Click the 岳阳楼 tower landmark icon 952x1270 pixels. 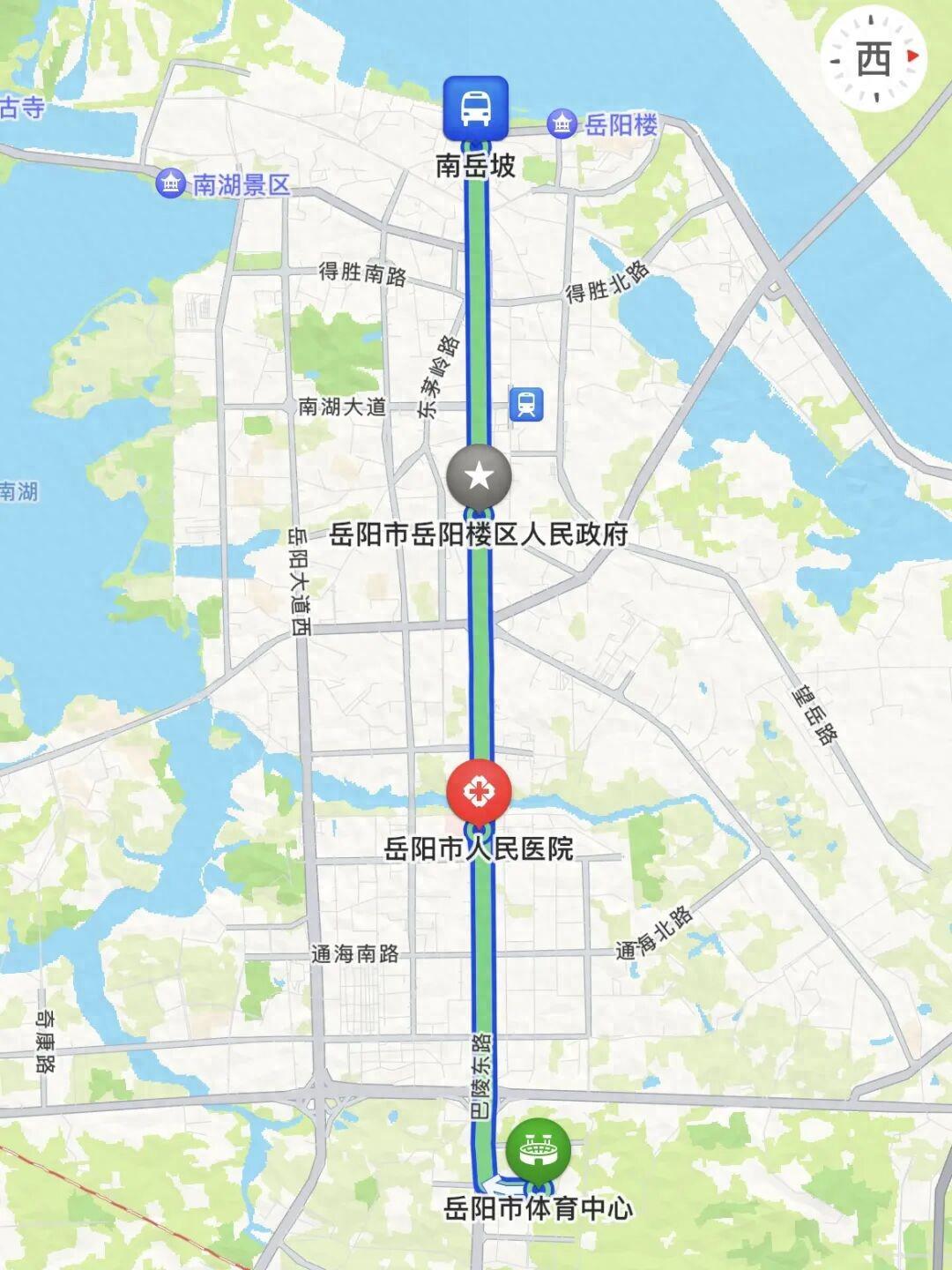tap(561, 123)
